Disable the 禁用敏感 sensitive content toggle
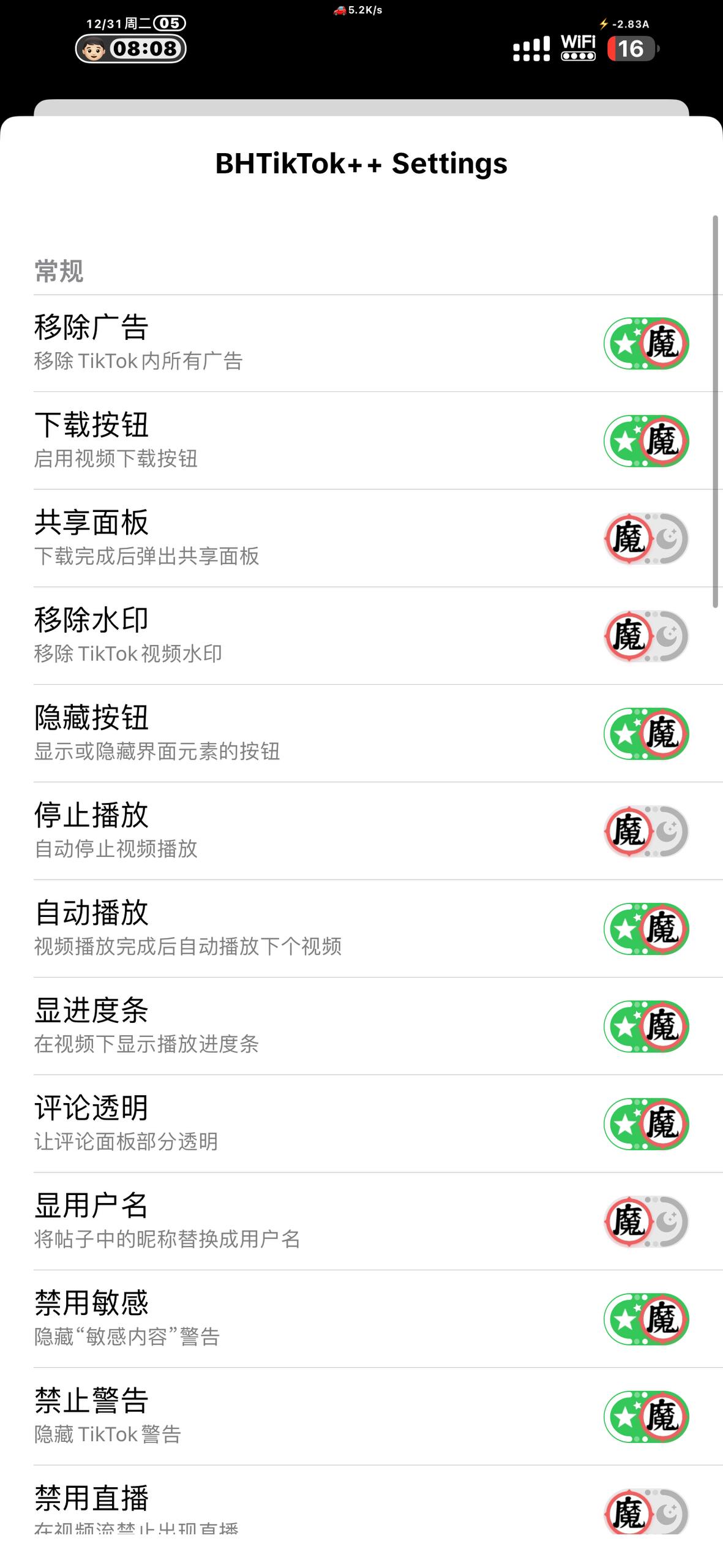Viewport: 723px width, 1568px height. pyautogui.click(x=645, y=1320)
